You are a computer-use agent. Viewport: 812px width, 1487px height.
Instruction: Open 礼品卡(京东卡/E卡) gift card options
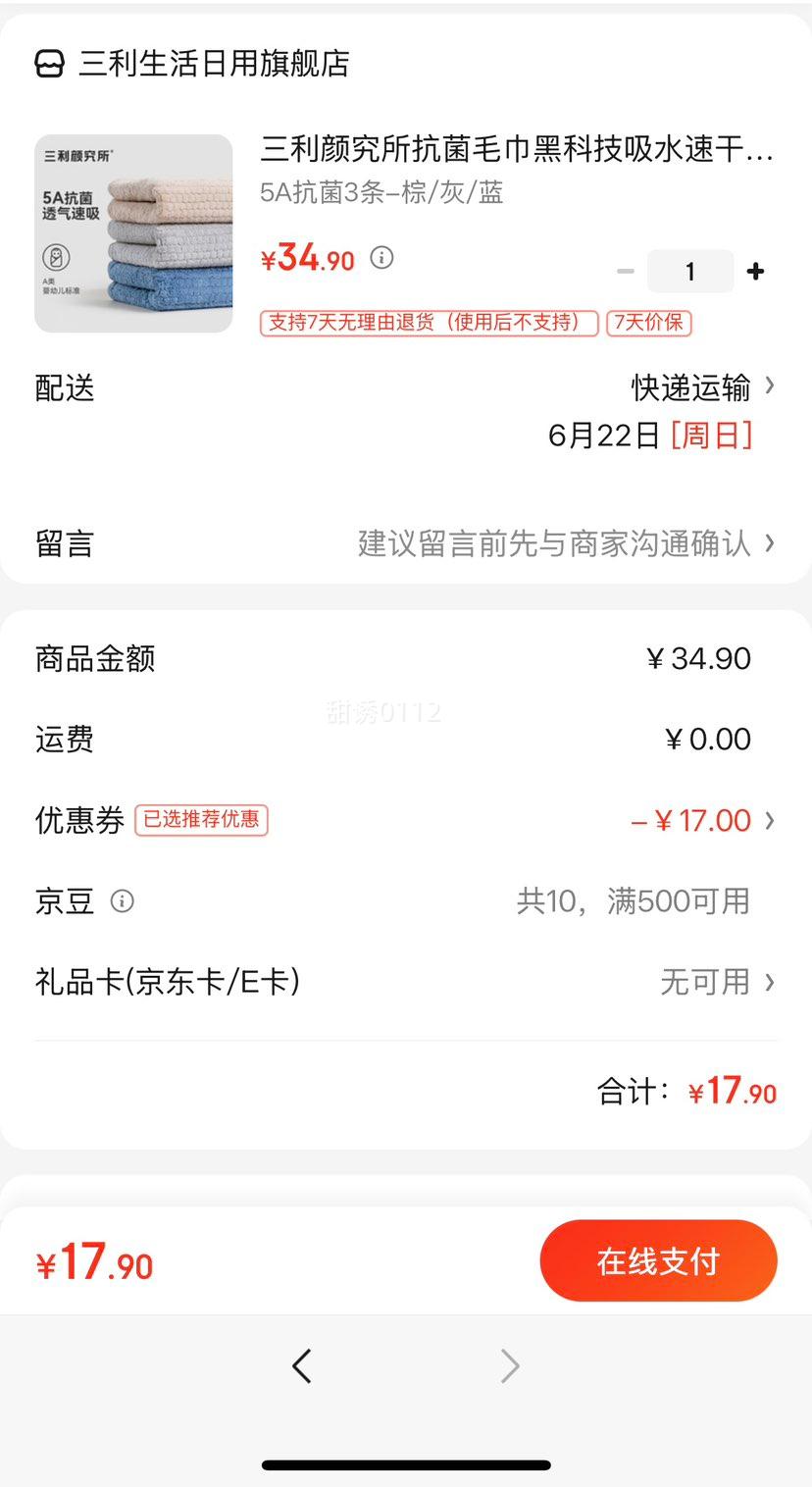click(718, 982)
